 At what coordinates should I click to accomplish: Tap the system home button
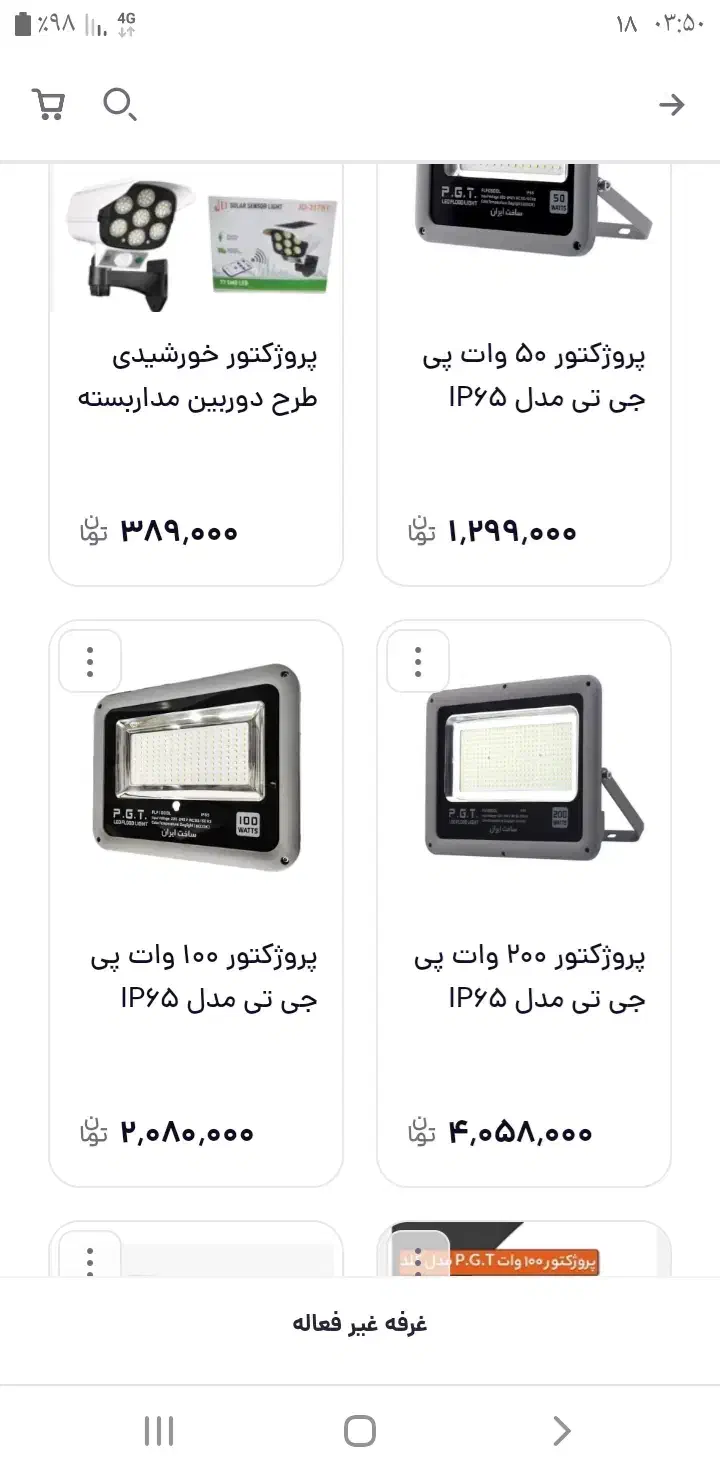tap(360, 1431)
